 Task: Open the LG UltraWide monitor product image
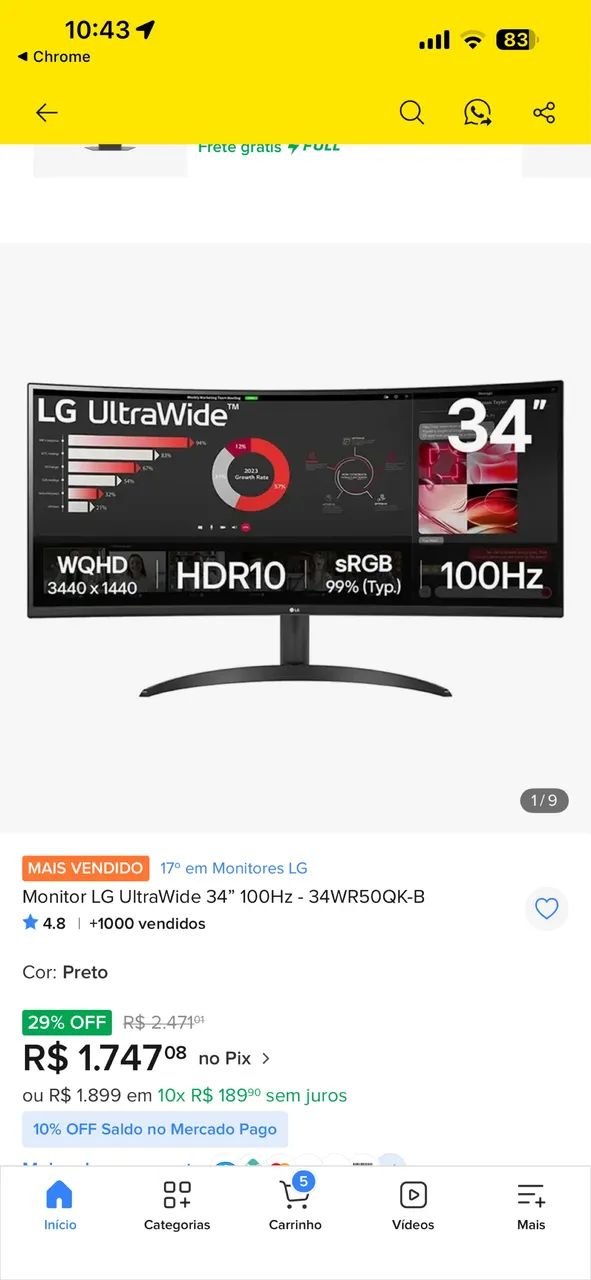tap(295, 538)
